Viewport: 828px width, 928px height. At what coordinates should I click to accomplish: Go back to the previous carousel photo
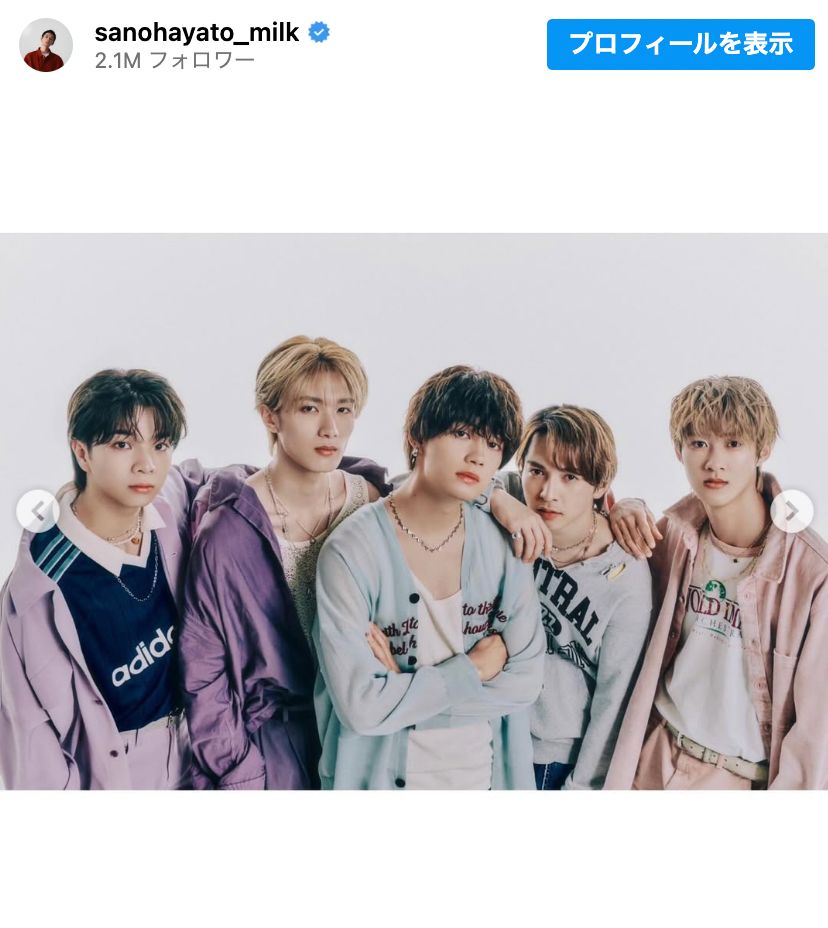click(37, 511)
